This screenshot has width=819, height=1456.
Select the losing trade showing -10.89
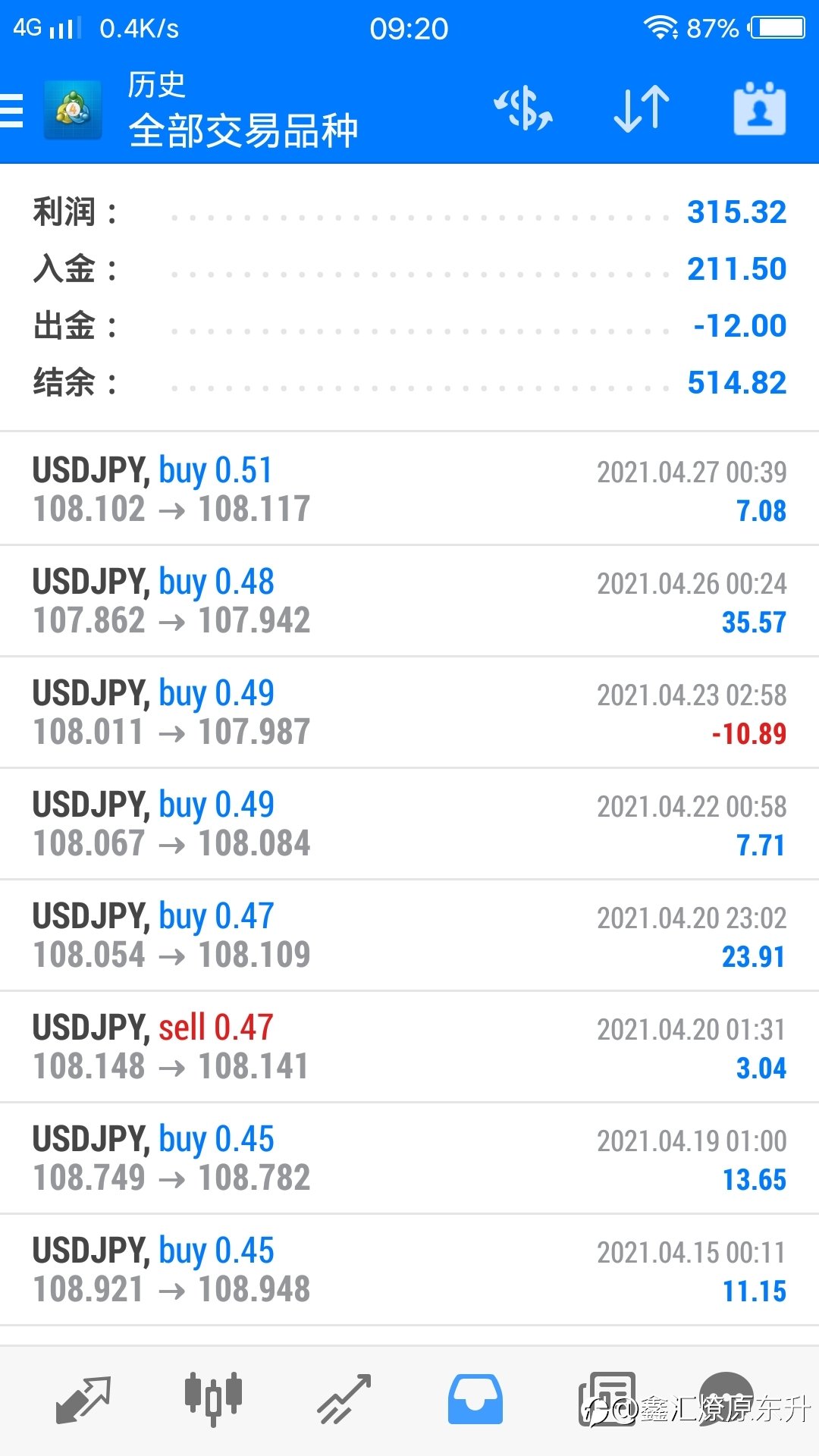pyautogui.click(x=409, y=712)
